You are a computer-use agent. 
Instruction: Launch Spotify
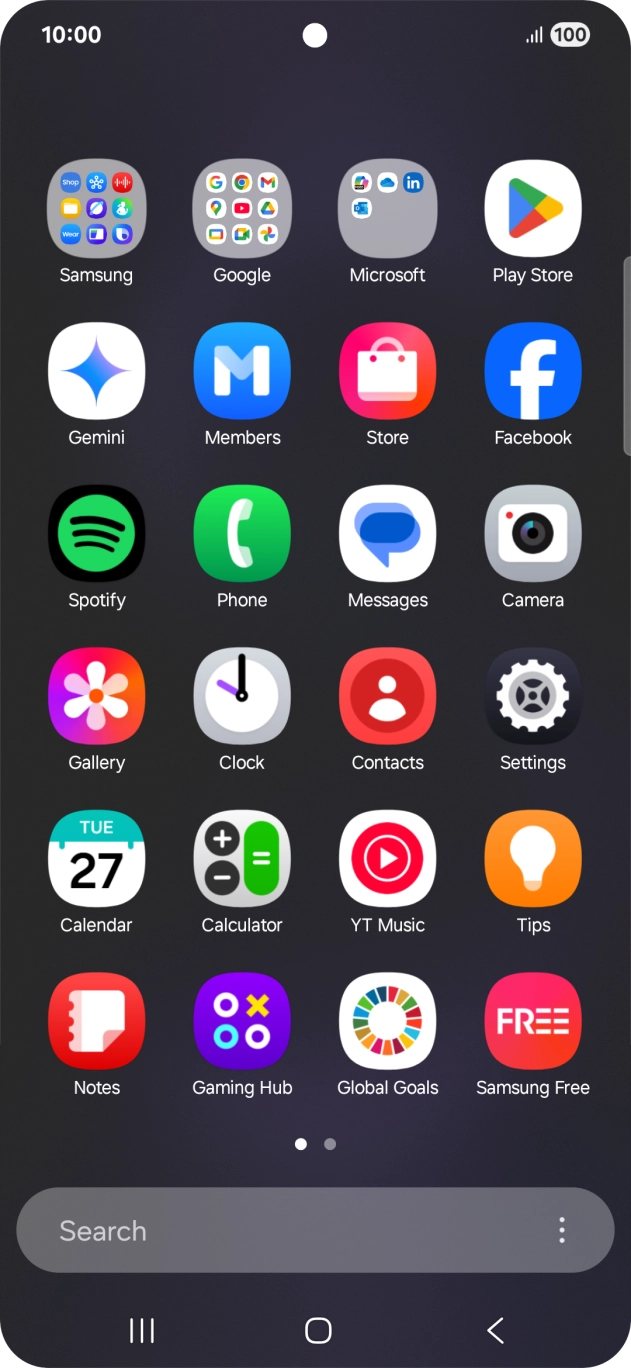point(97,534)
